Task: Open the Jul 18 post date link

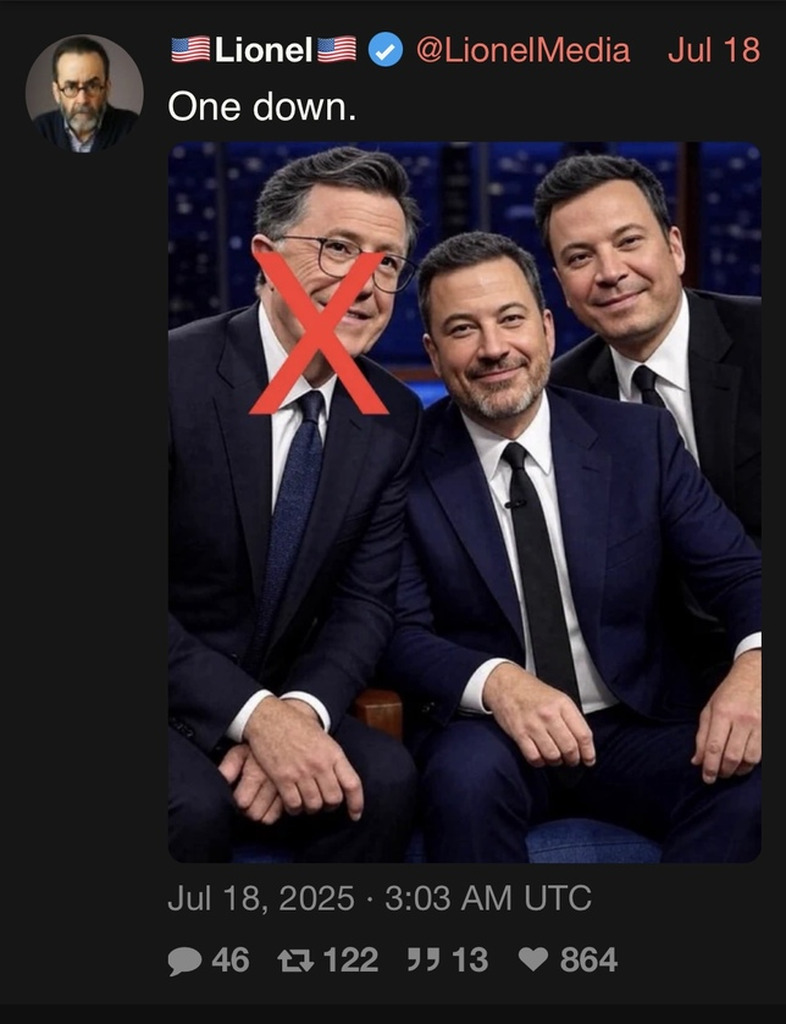Action: 713,50
